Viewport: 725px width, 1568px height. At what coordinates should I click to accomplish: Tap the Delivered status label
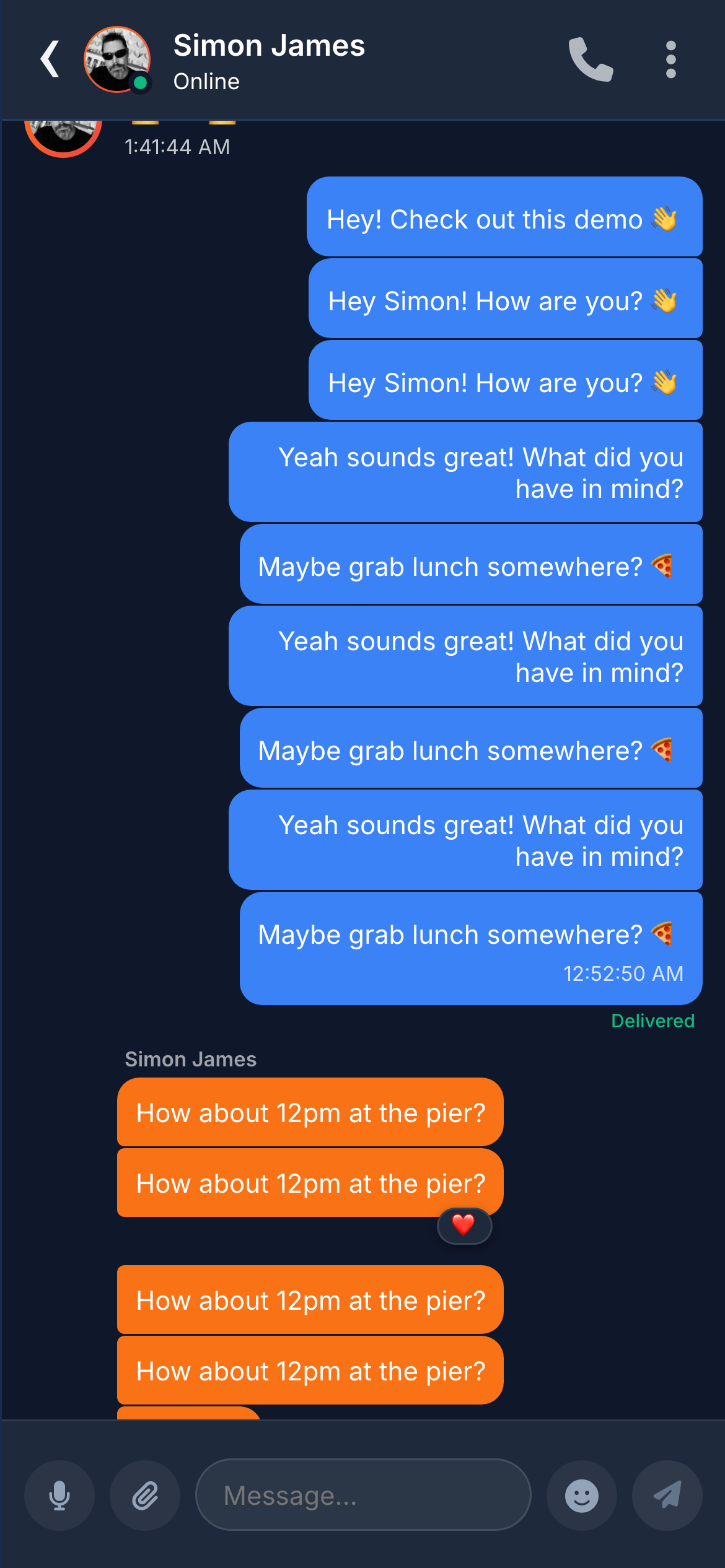(x=652, y=1021)
